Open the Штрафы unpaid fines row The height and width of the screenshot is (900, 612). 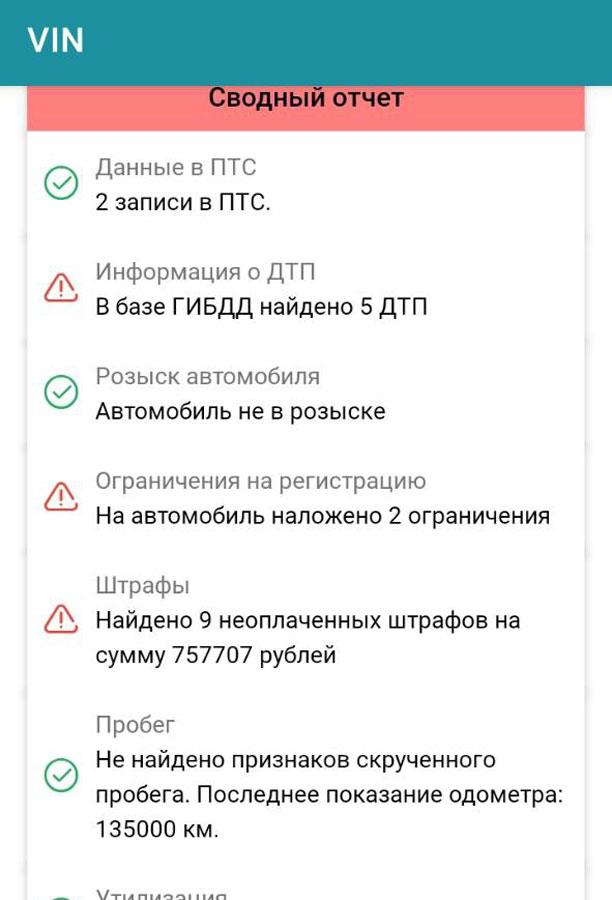[x=305, y=620]
